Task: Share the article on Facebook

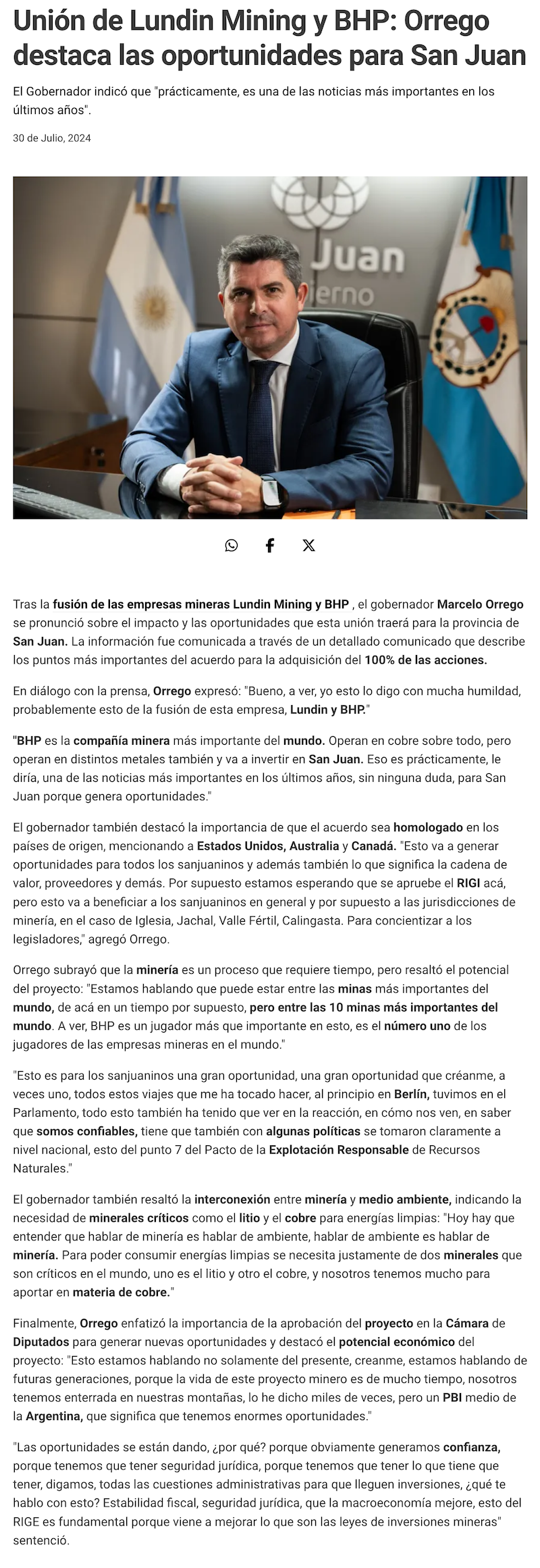Action: (270, 545)
